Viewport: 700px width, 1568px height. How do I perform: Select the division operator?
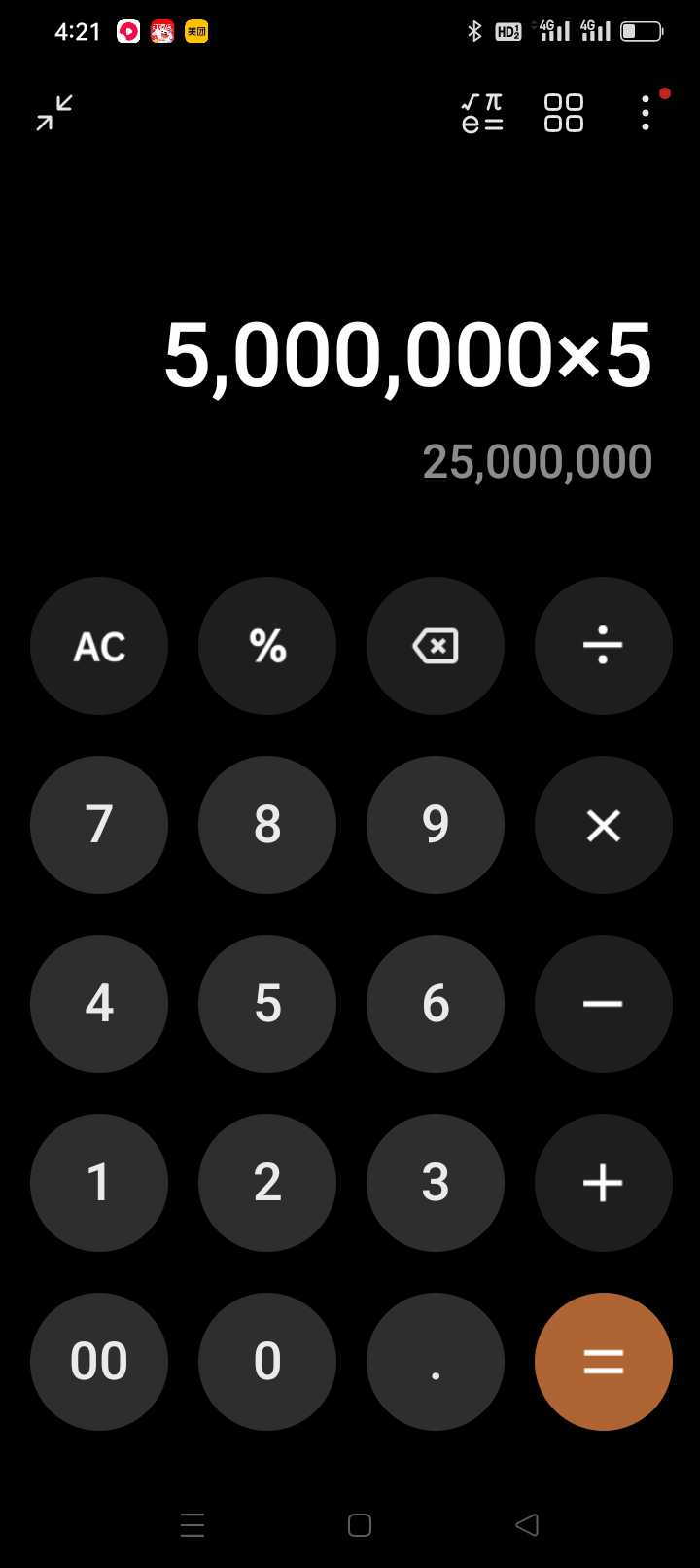[x=604, y=646]
